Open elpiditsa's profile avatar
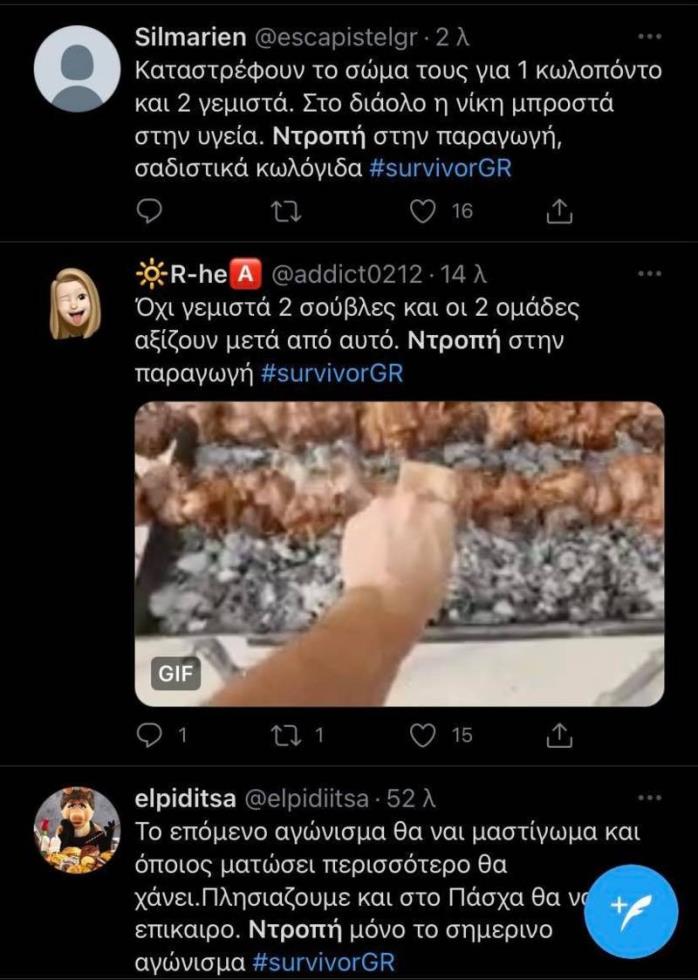The height and width of the screenshot is (980, 698). (x=77, y=830)
